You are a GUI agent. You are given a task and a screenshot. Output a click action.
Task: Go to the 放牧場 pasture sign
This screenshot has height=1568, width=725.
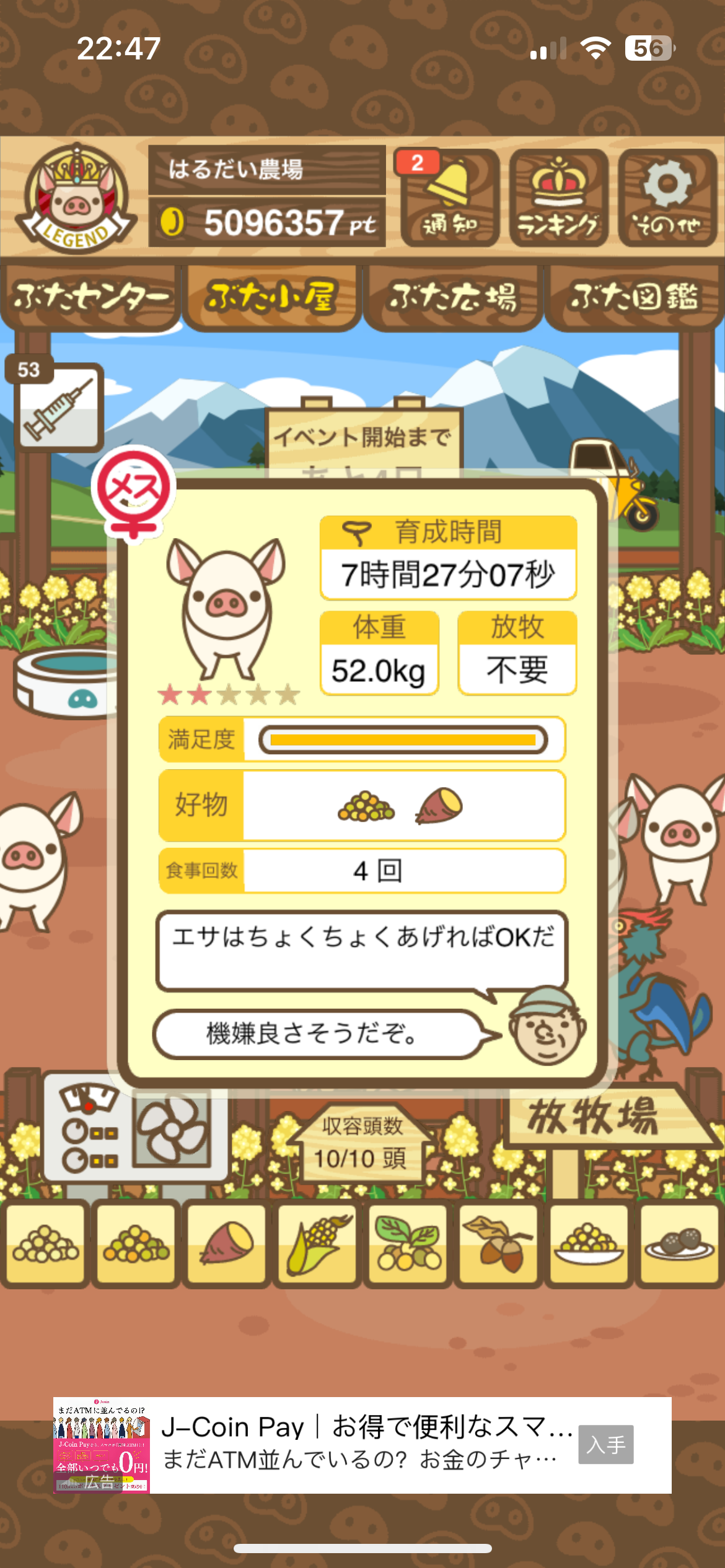(595, 1118)
